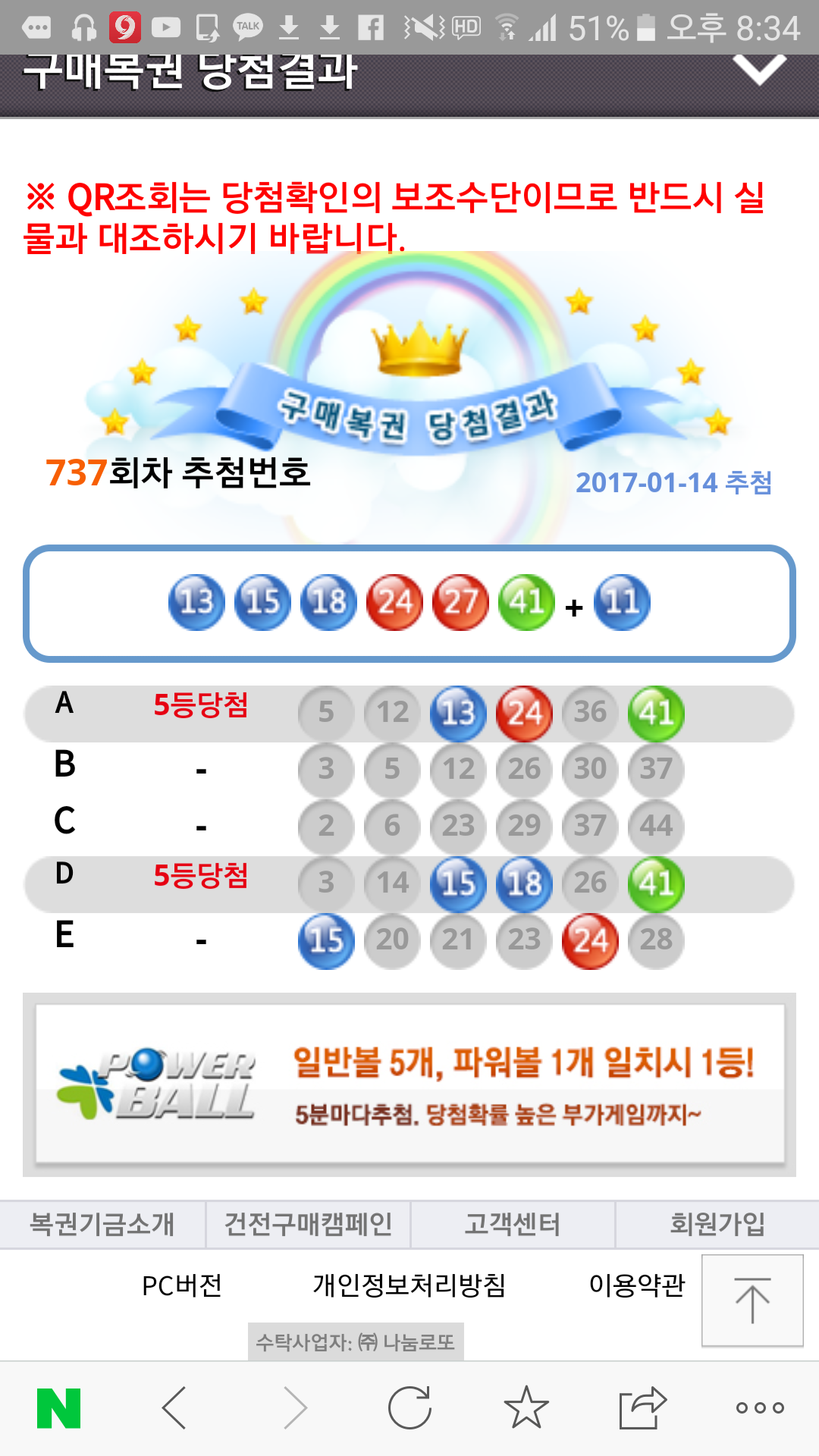
Task: Reload the current page
Action: click(409, 1408)
